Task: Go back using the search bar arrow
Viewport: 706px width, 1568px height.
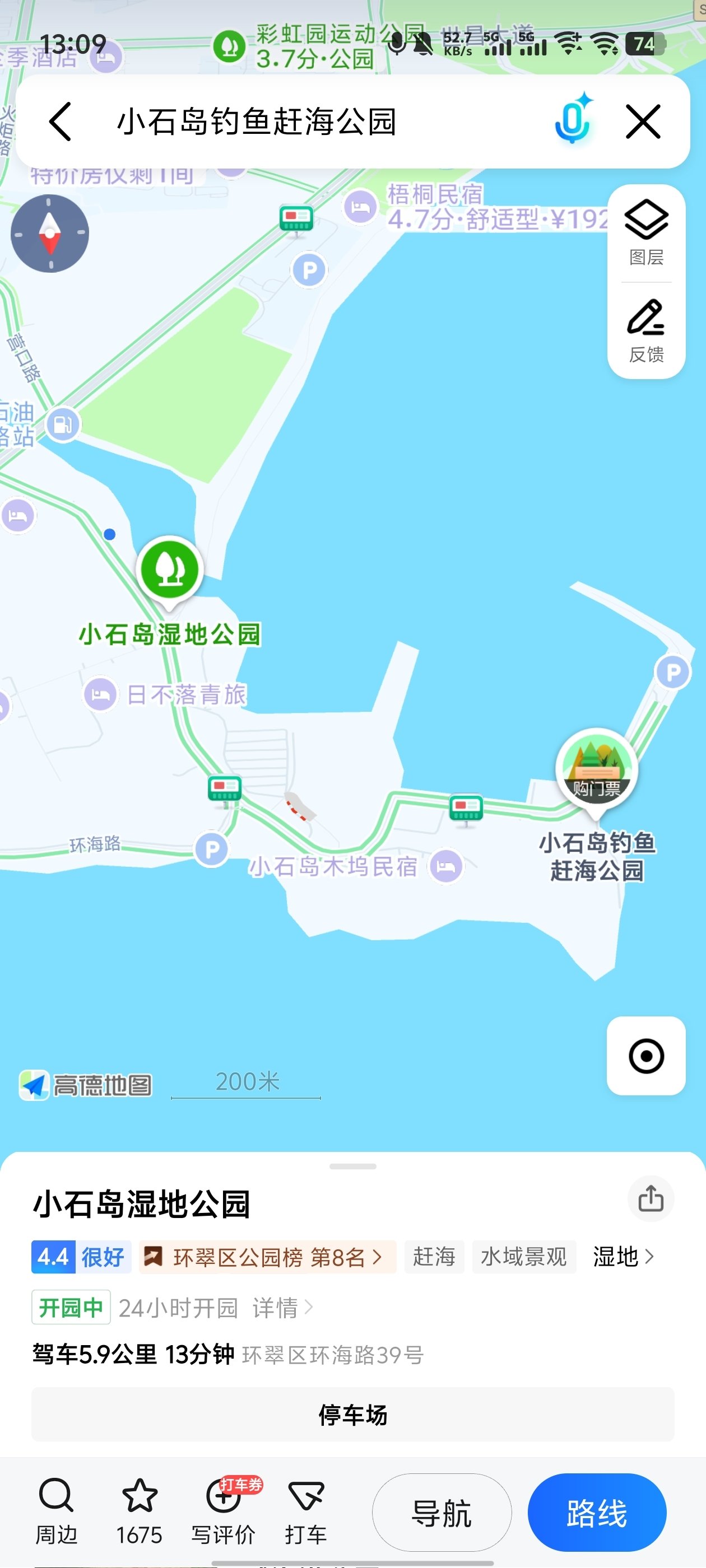Action: coord(61,121)
